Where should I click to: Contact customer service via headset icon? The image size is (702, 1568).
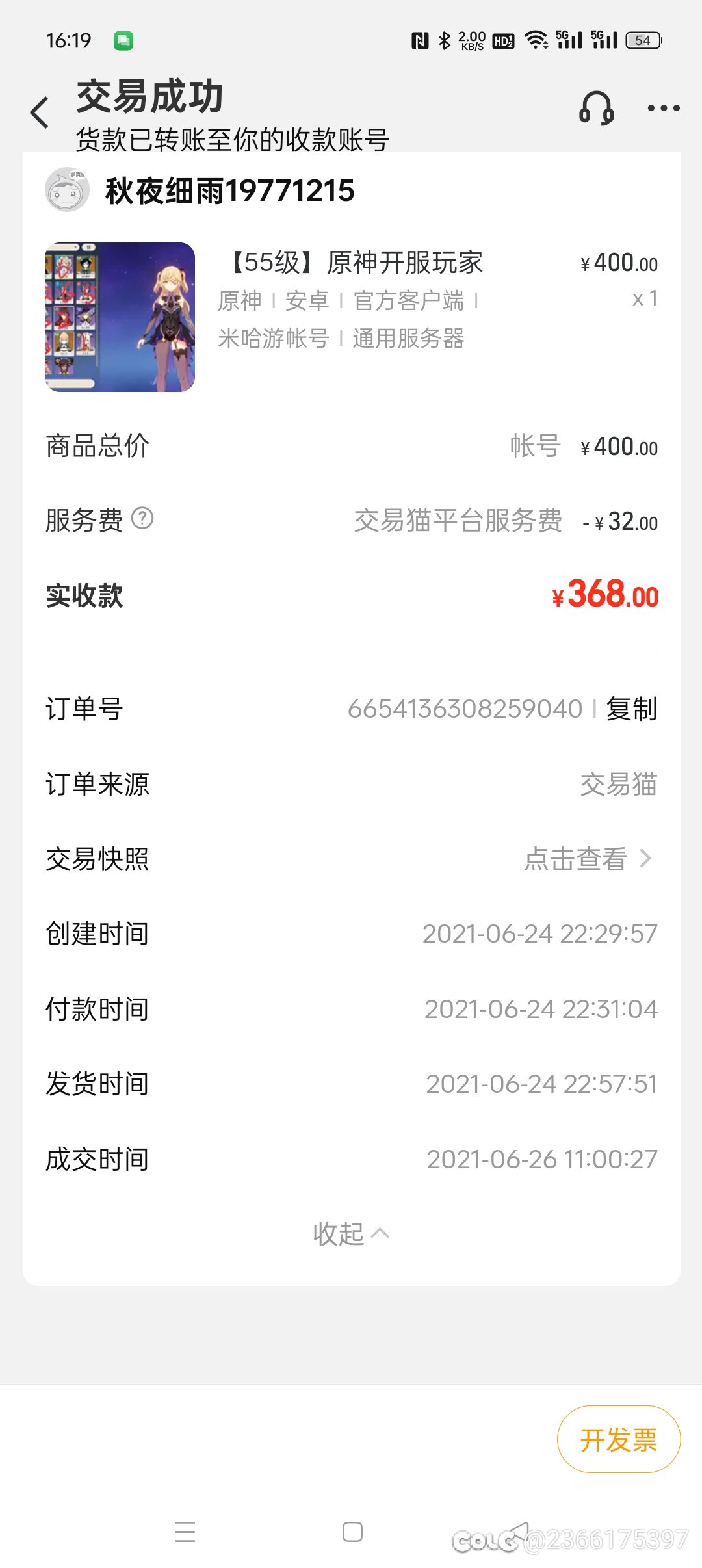pos(596,108)
